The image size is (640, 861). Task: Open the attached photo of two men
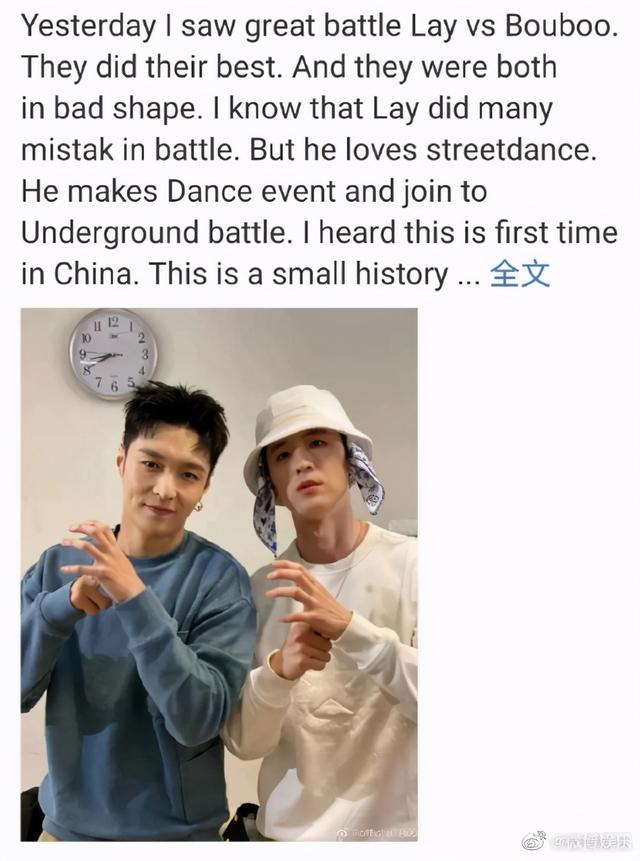[x=219, y=573]
